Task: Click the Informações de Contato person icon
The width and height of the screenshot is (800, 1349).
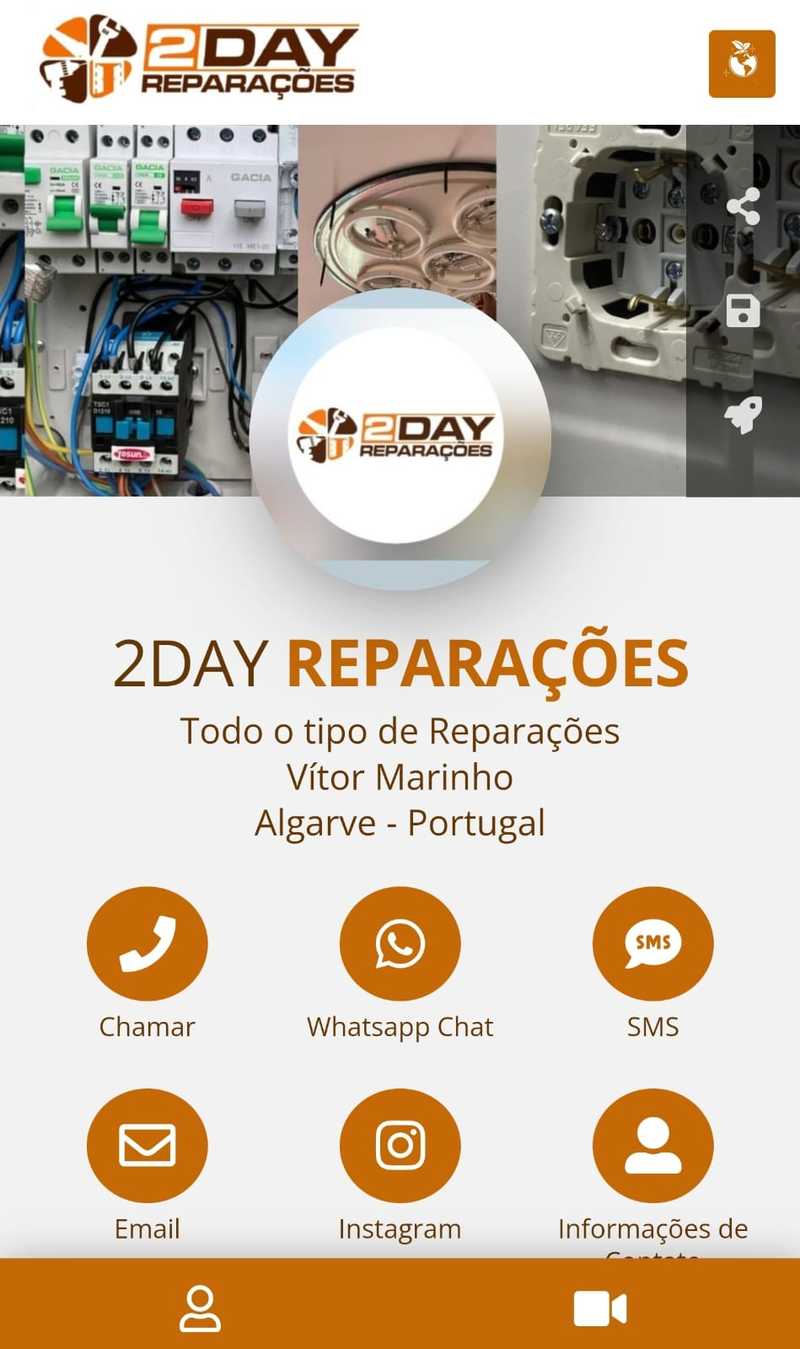Action: click(653, 1145)
